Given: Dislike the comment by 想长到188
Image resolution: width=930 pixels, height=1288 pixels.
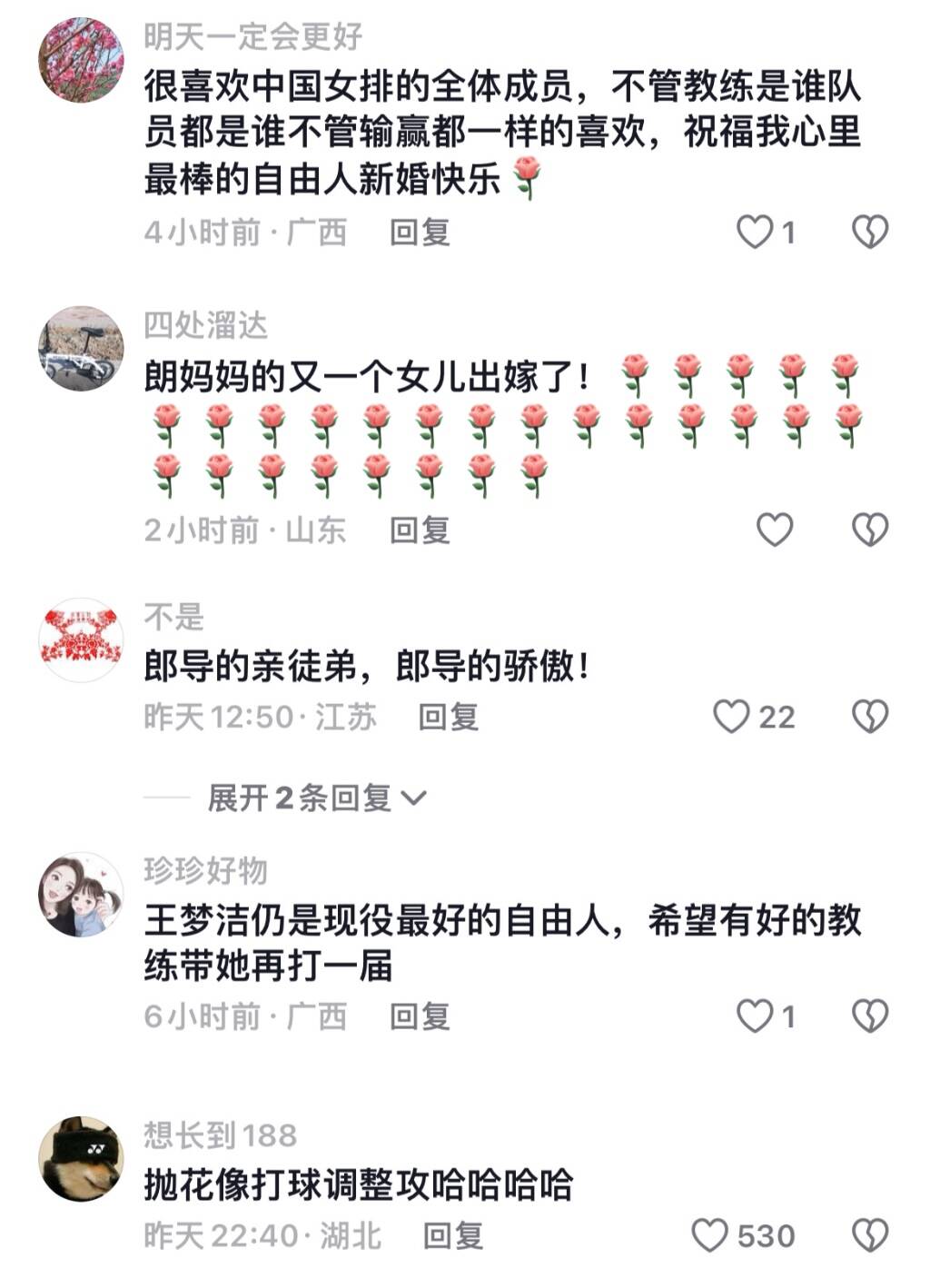Looking at the screenshot, I should coord(869,1235).
